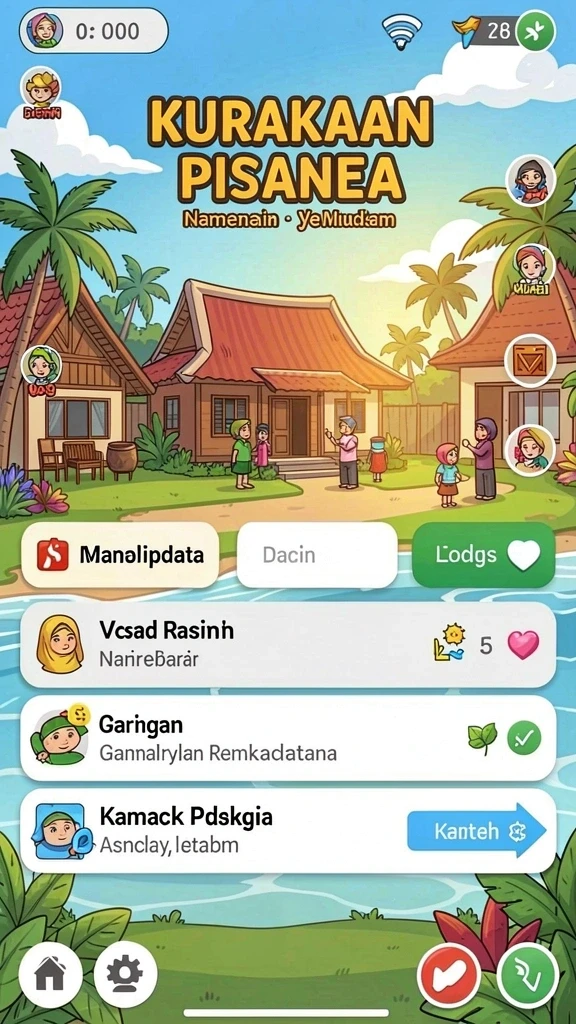This screenshot has height=1024, width=576.
Task: Open the Kamack Pdskgia row
Action: [288, 831]
